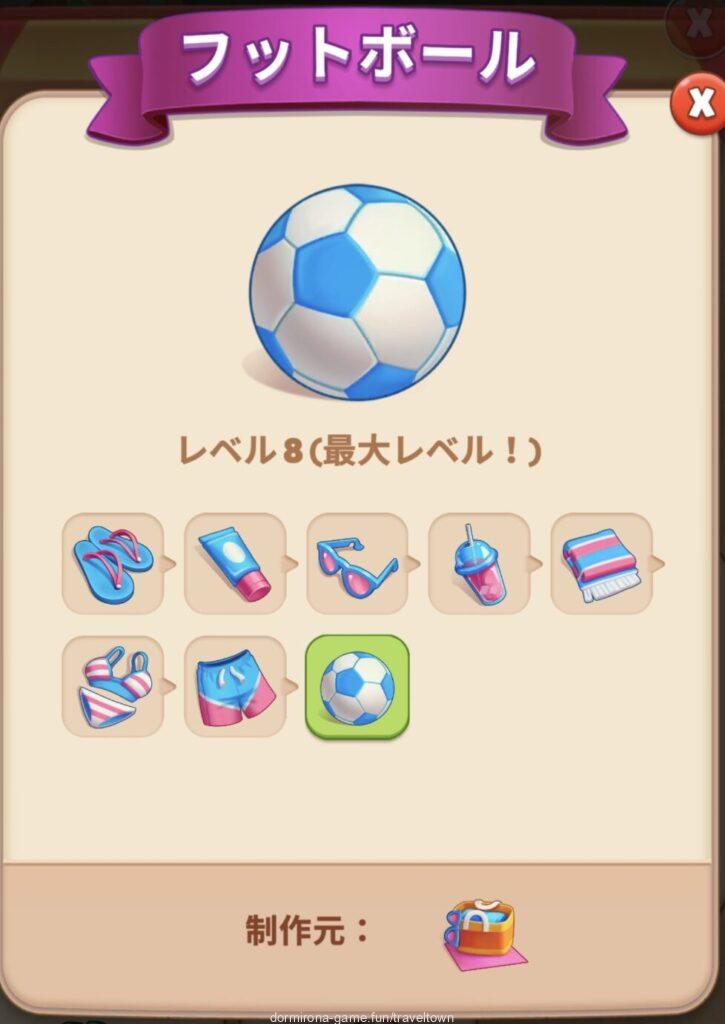This screenshot has height=1024, width=725.
Task: Select the swim shorts item tile
Action: click(x=234, y=686)
